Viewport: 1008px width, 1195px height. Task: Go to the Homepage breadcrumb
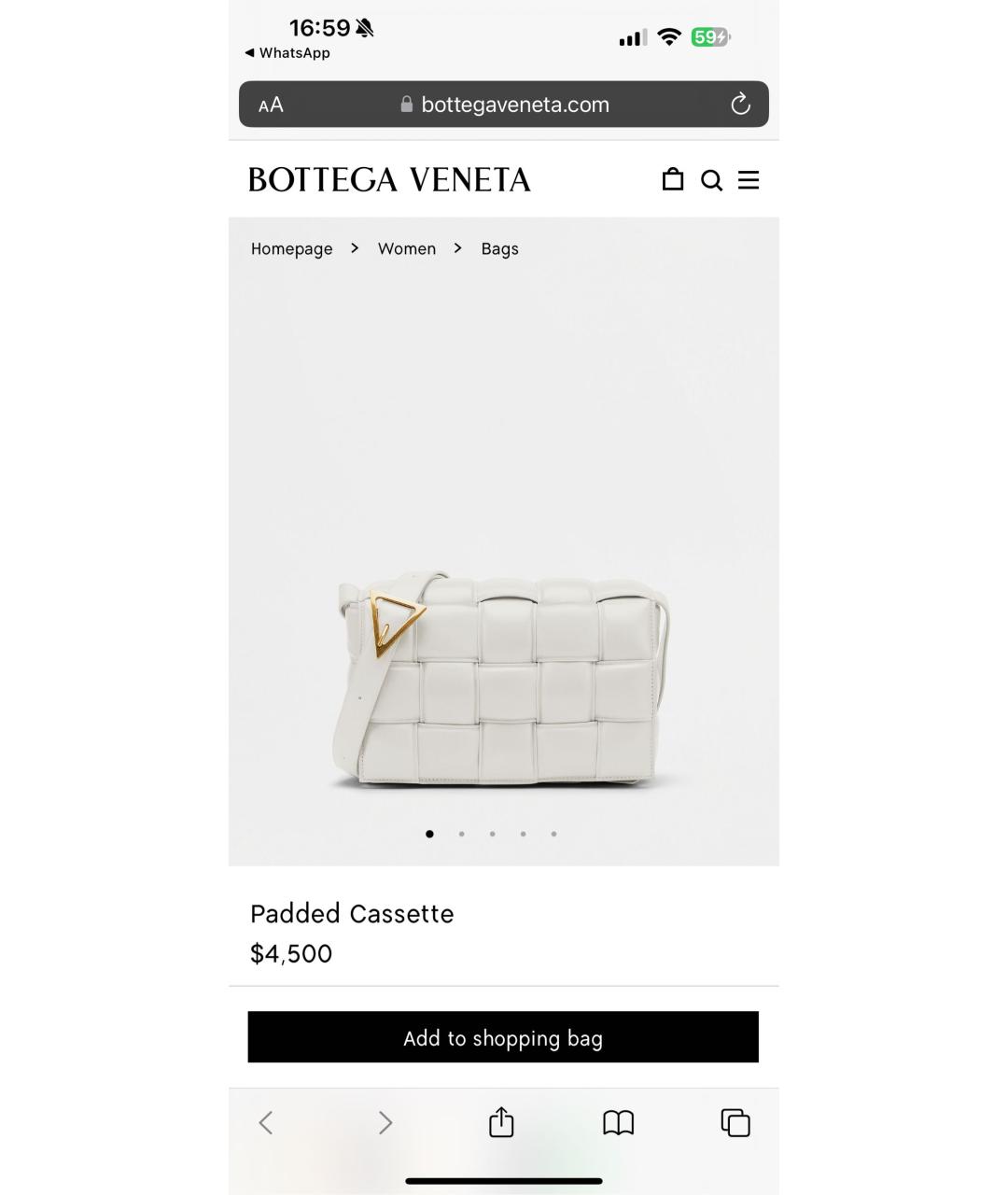pos(291,248)
